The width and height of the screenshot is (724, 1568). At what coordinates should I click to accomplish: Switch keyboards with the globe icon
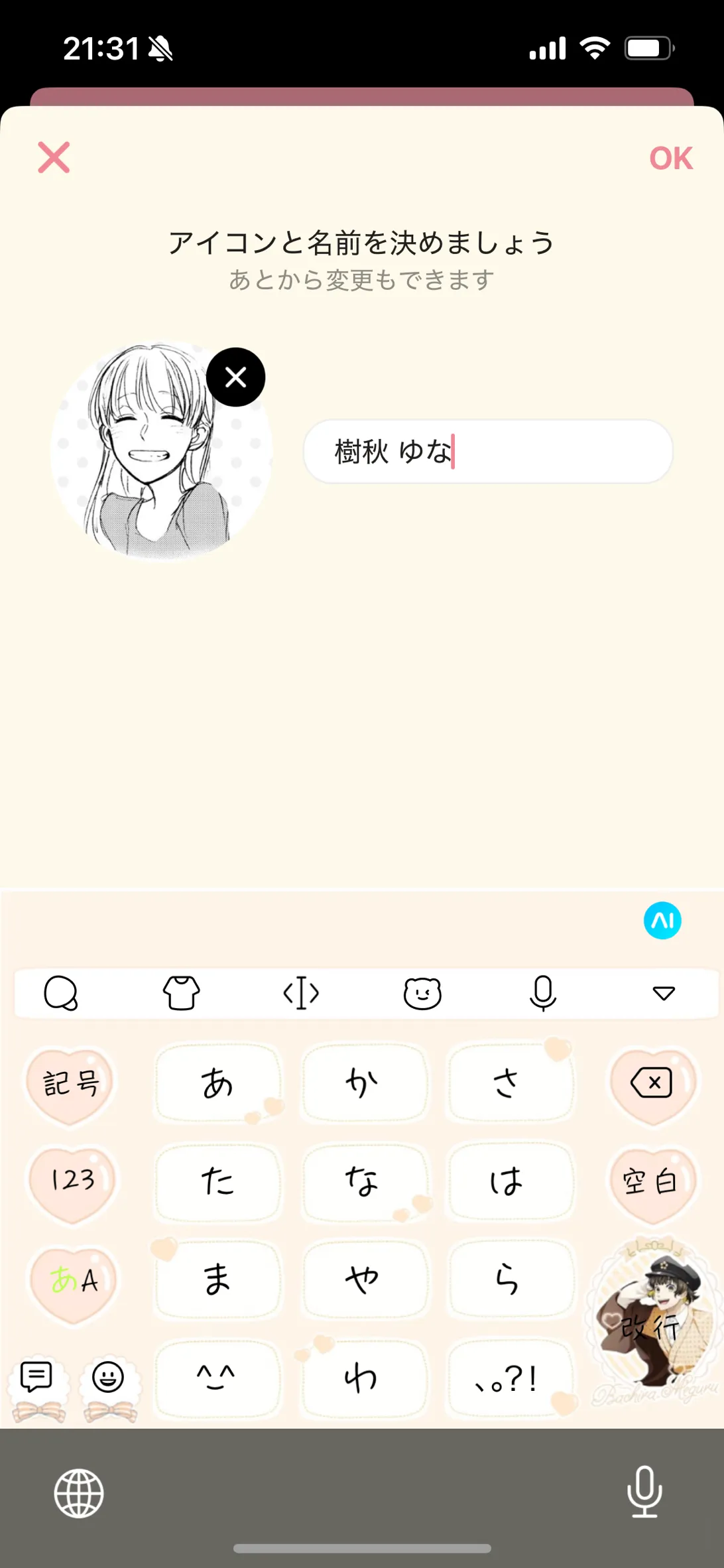point(79,1494)
